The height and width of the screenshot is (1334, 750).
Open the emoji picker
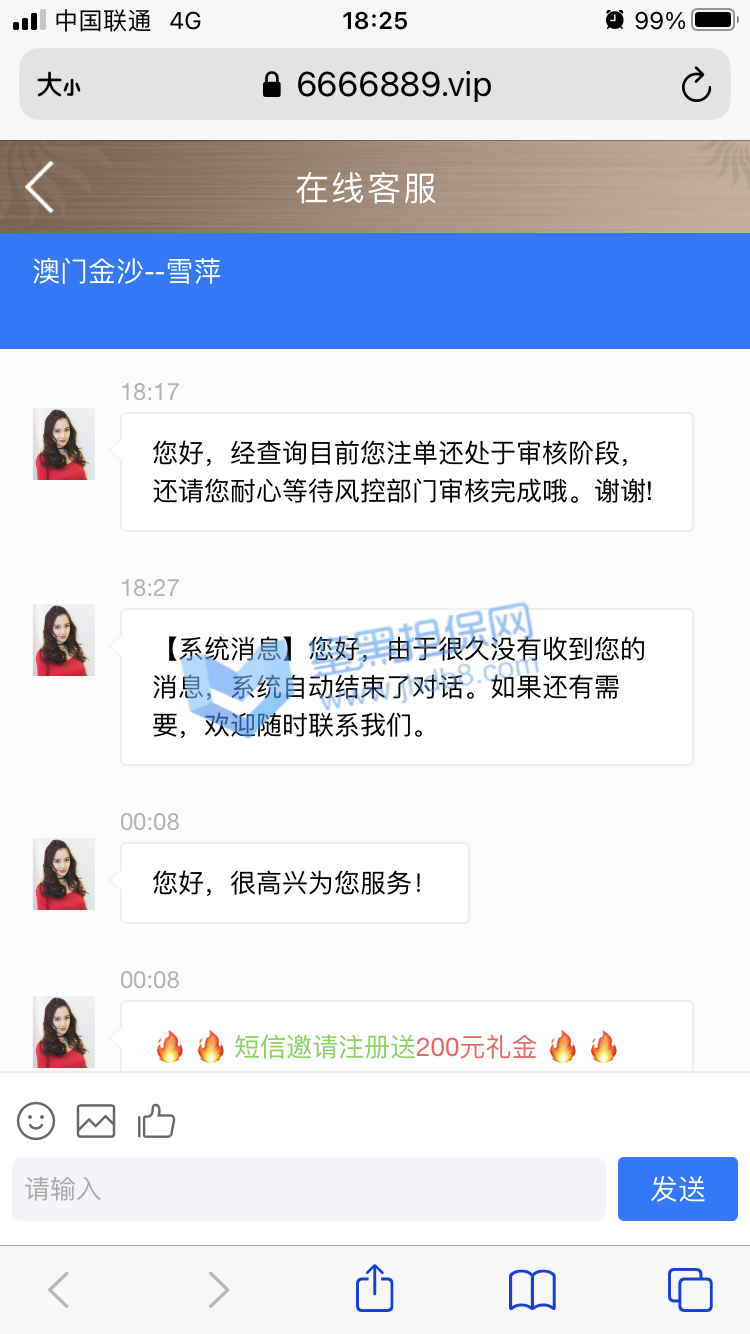[x=36, y=1121]
